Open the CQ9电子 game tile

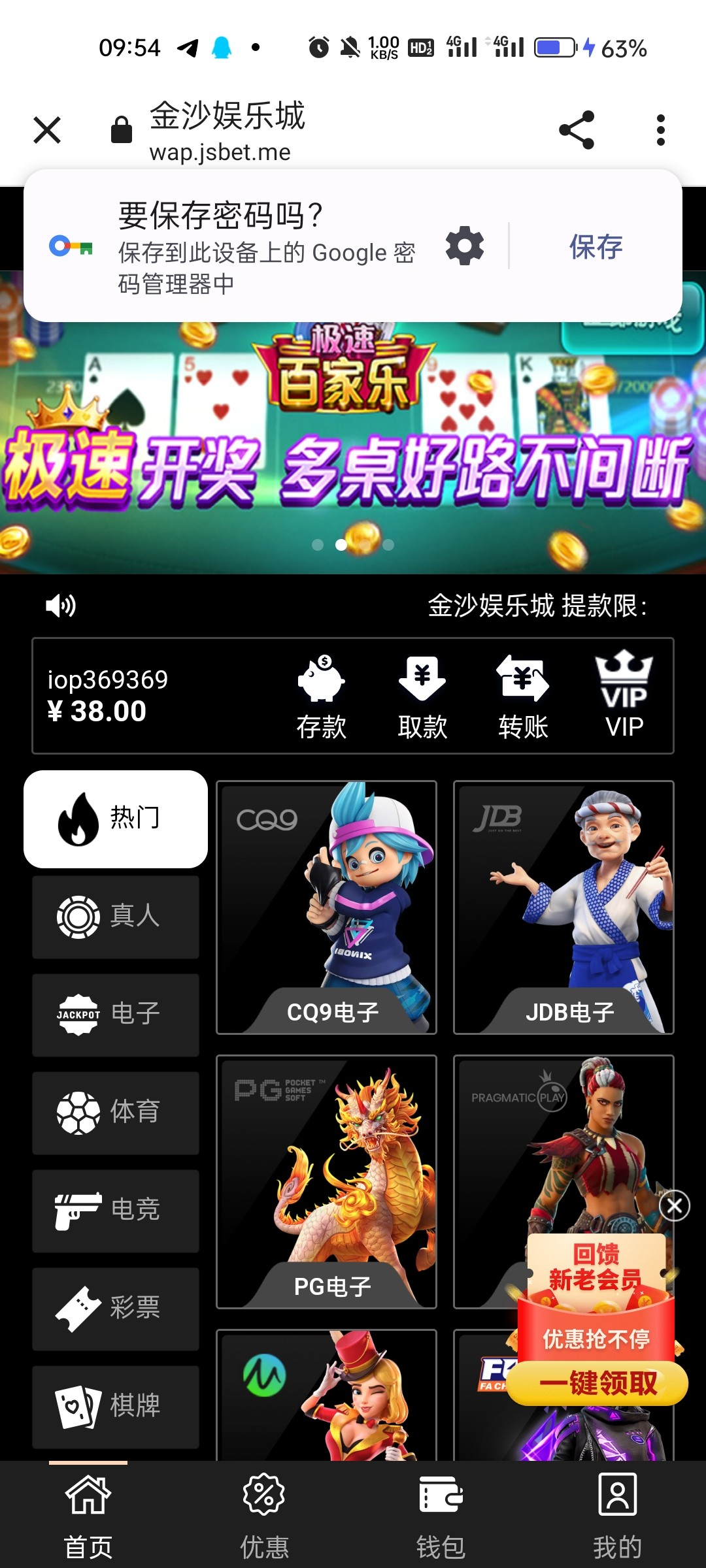click(326, 907)
